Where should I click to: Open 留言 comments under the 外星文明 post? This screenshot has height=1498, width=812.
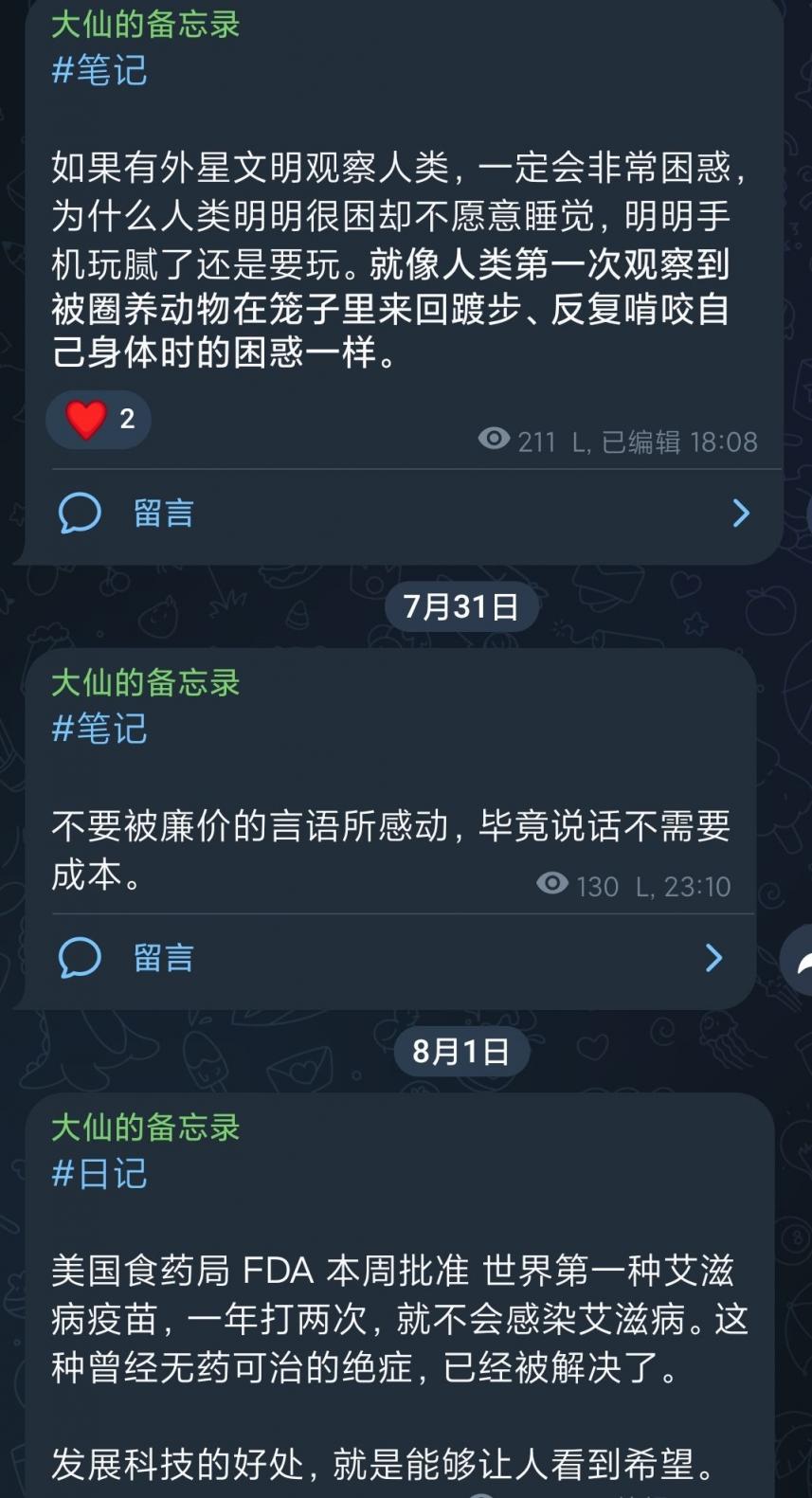[x=163, y=514]
